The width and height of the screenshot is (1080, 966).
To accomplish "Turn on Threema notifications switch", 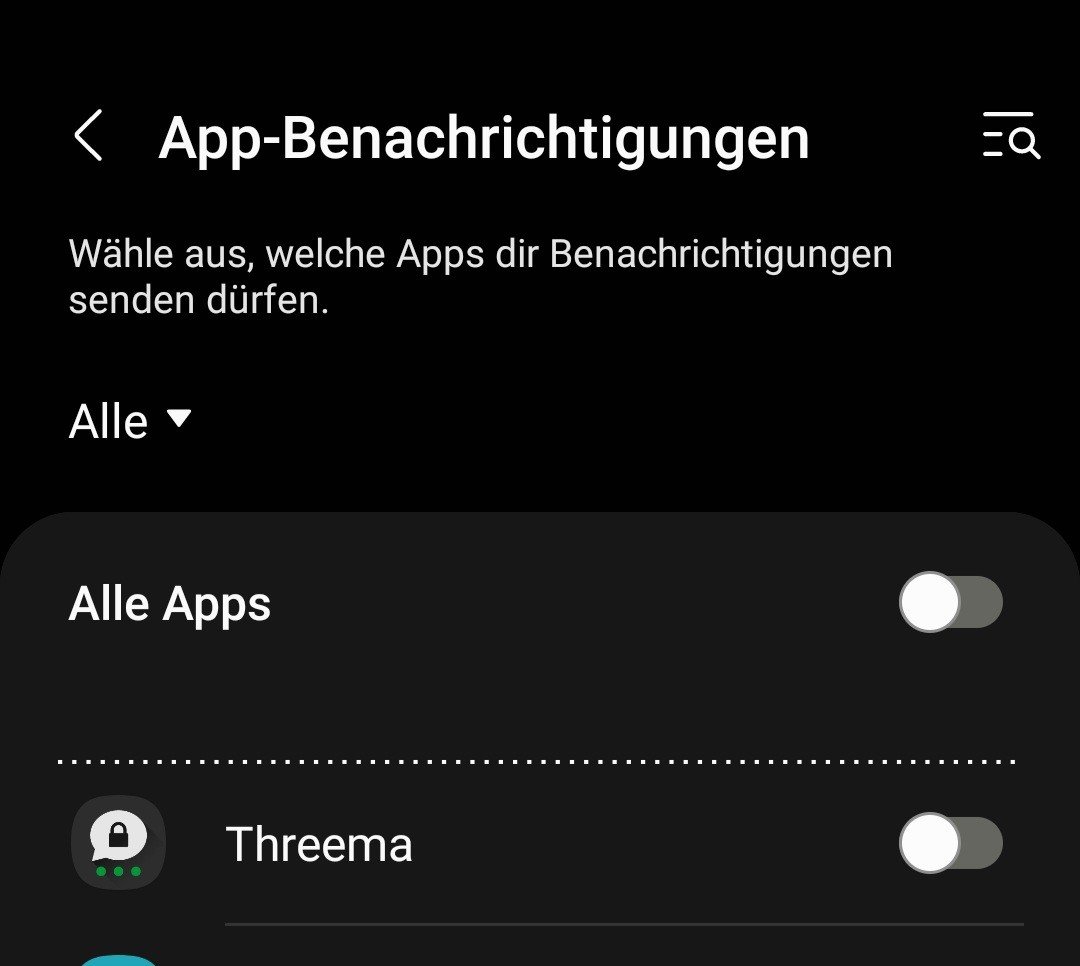I will click(x=950, y=844).
